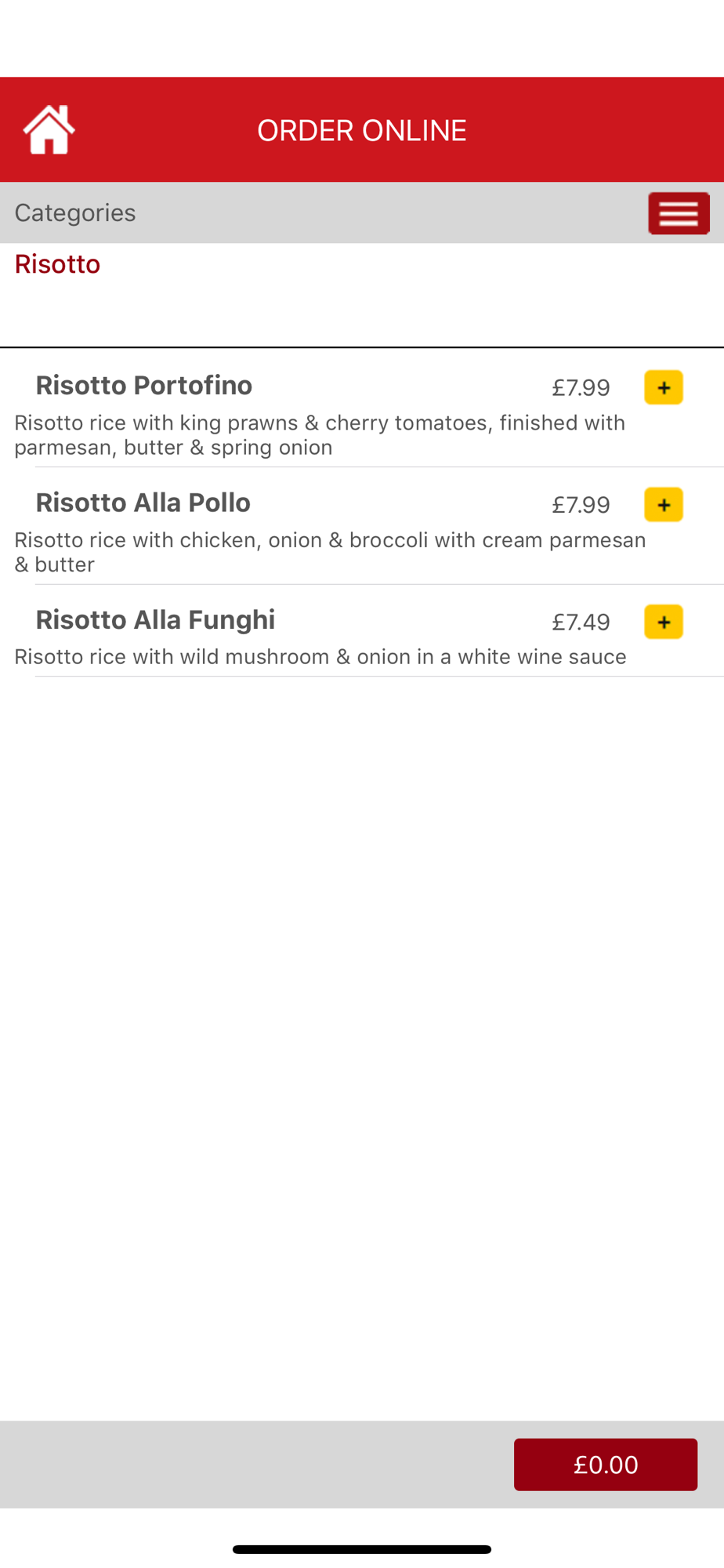Add Risotto Portofino to the order

click(x=664, y=387)
